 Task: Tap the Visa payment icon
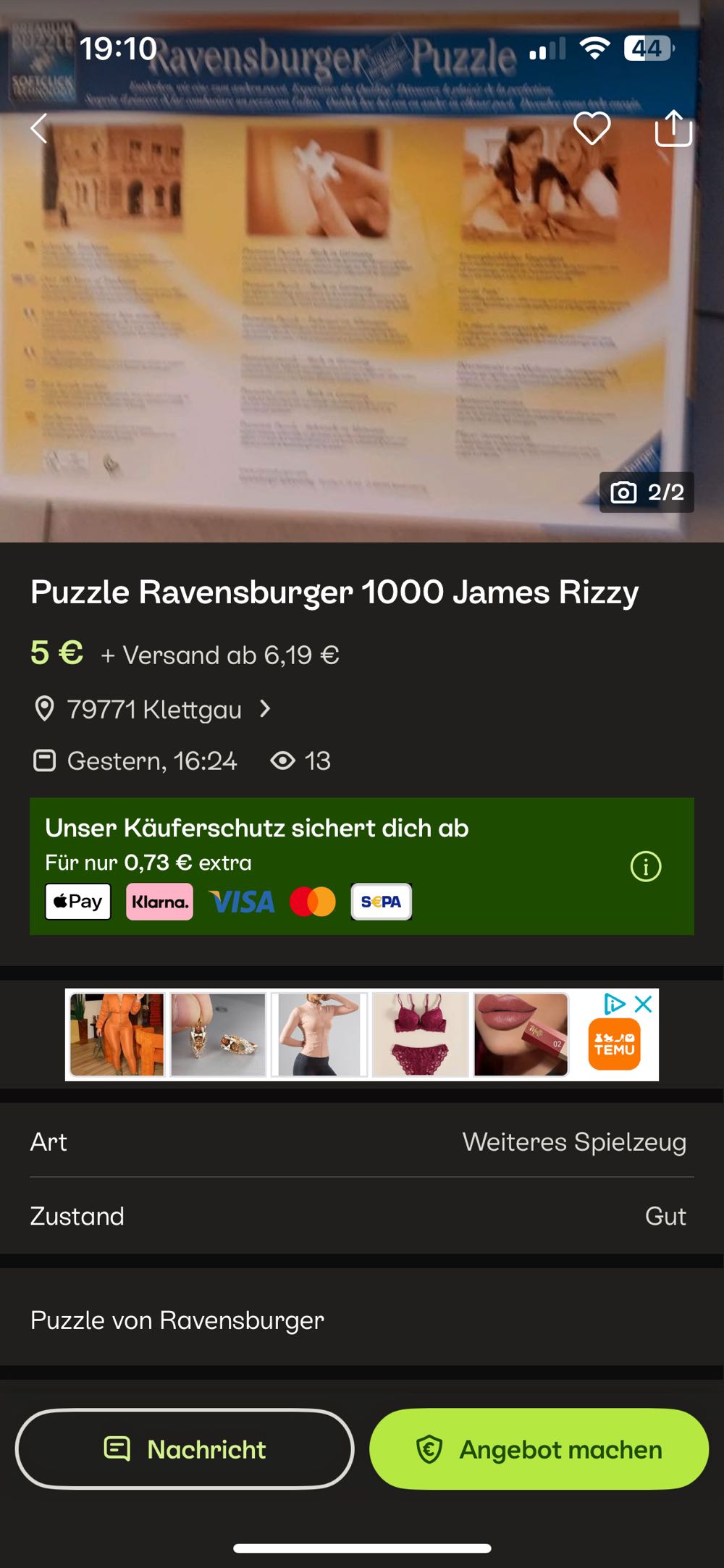click(x=242, y=901)
